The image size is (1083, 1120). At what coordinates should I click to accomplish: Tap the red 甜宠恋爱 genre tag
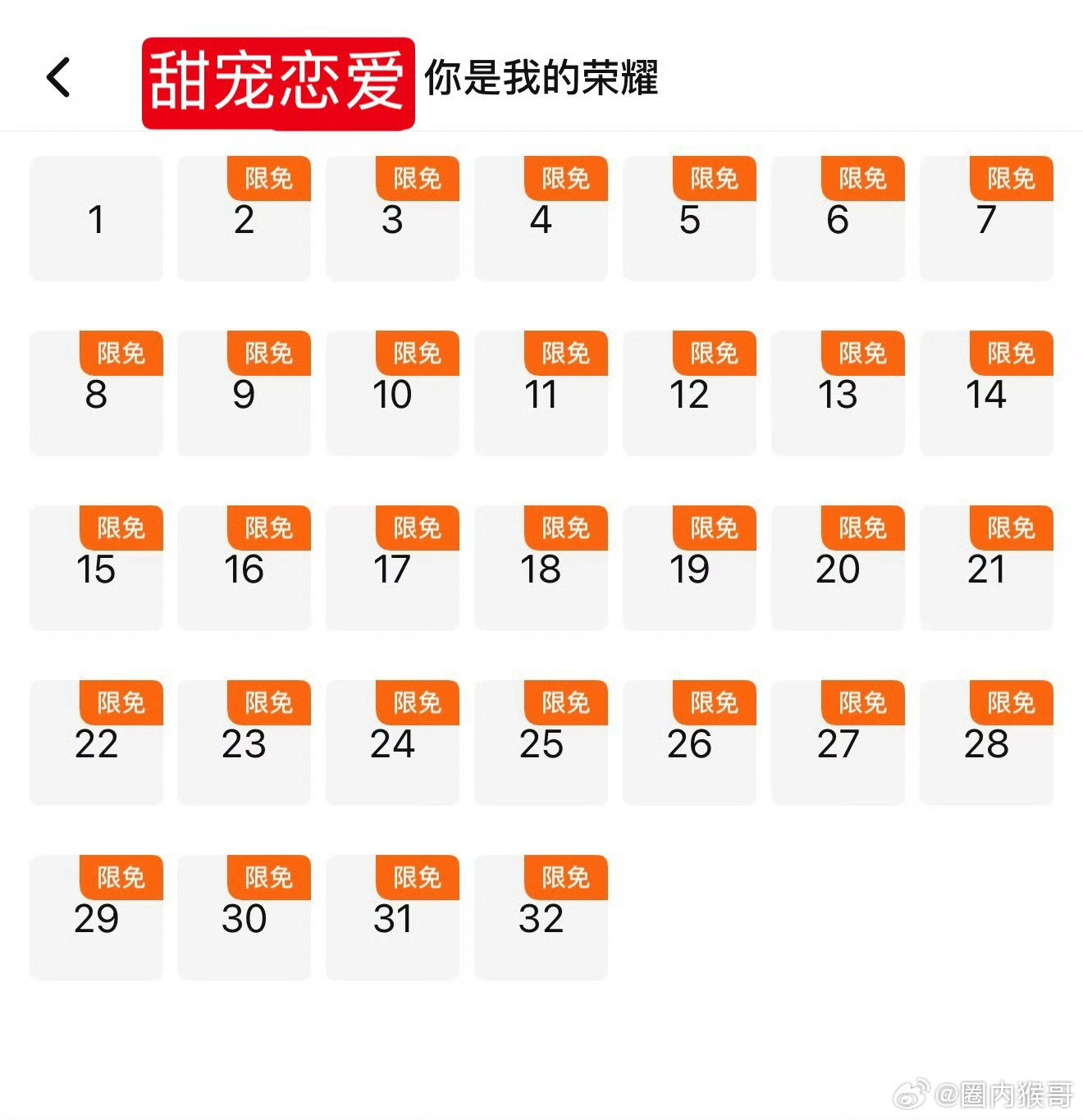279,80
